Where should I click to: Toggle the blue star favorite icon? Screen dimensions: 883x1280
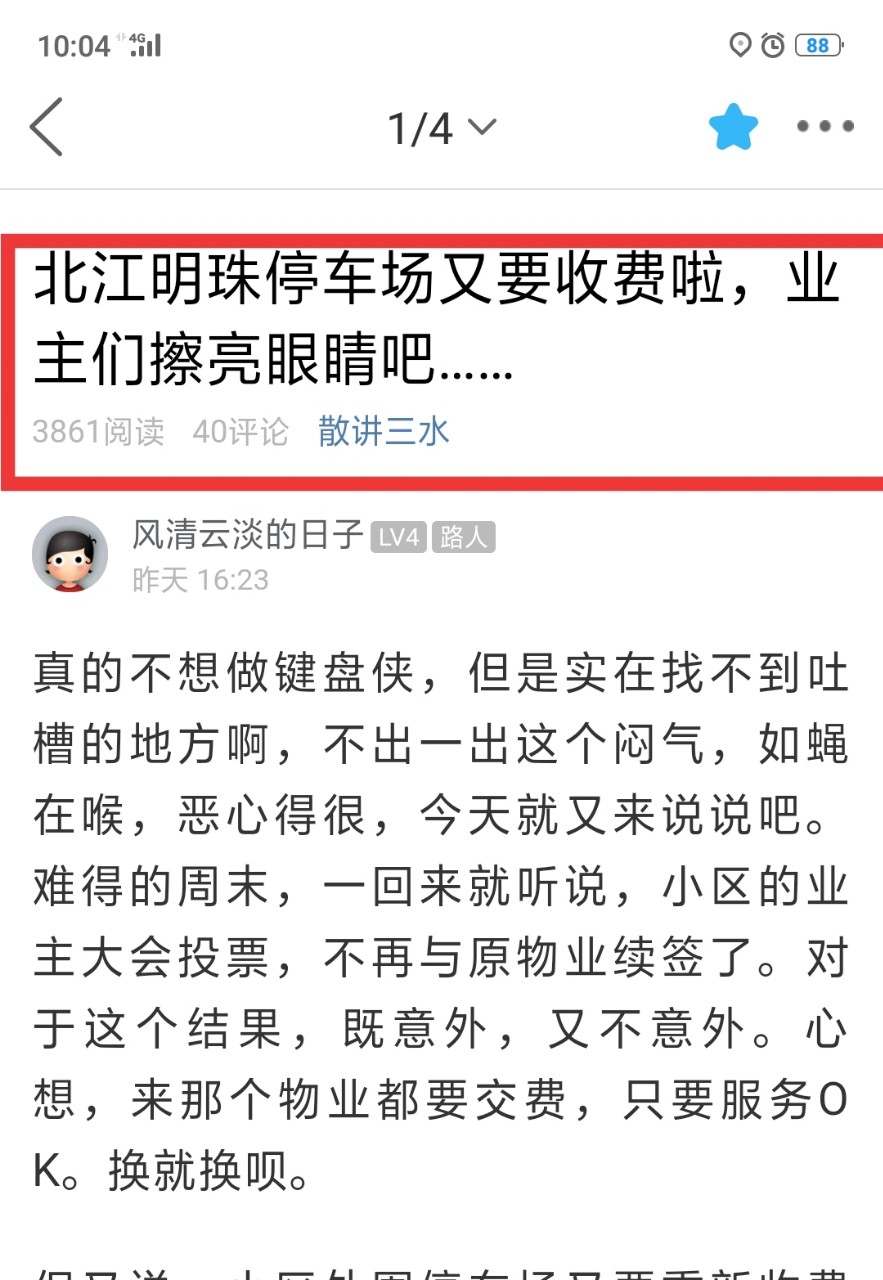[x=733, y=127]
